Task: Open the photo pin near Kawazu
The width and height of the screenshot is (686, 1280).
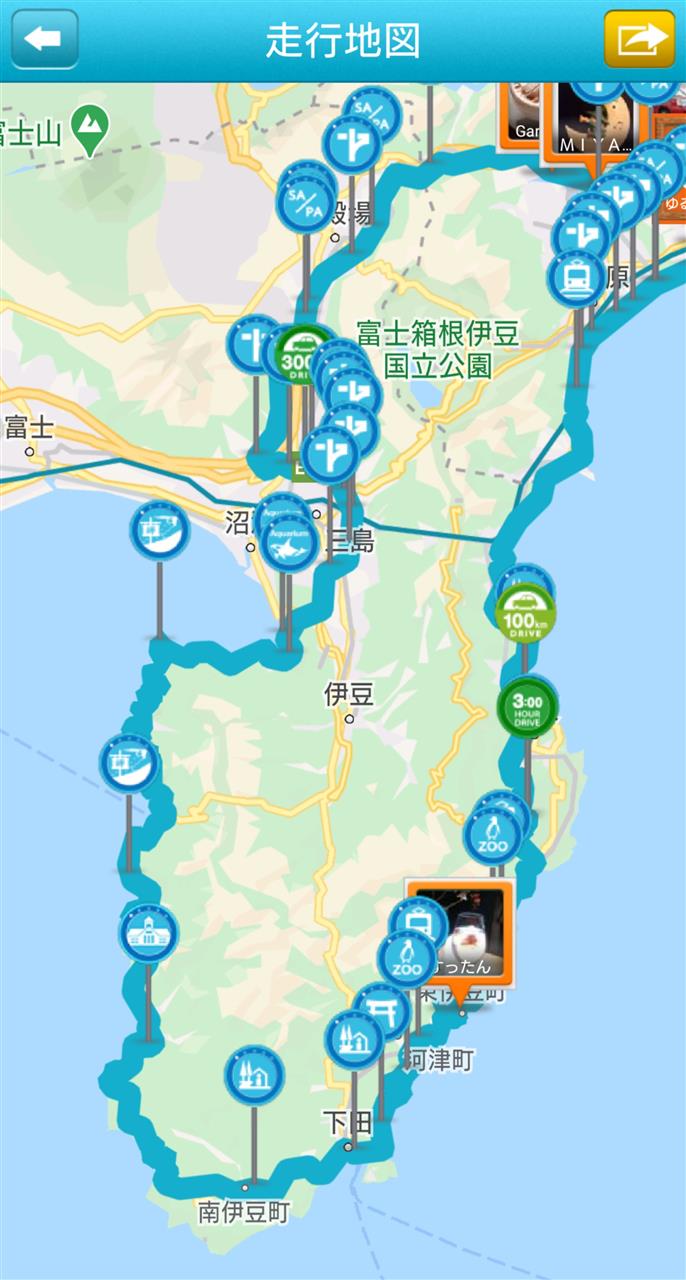Action: (460, 932)
